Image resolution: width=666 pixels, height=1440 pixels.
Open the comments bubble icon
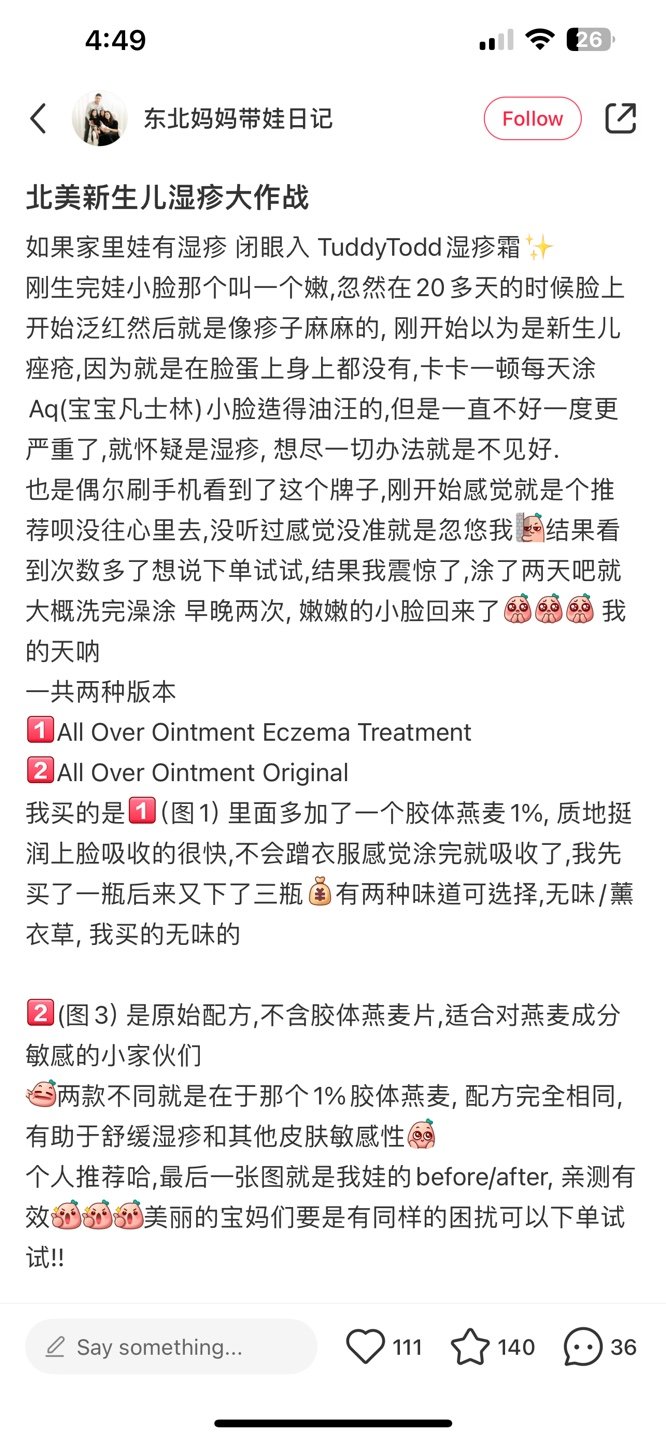coord(583,1347)
